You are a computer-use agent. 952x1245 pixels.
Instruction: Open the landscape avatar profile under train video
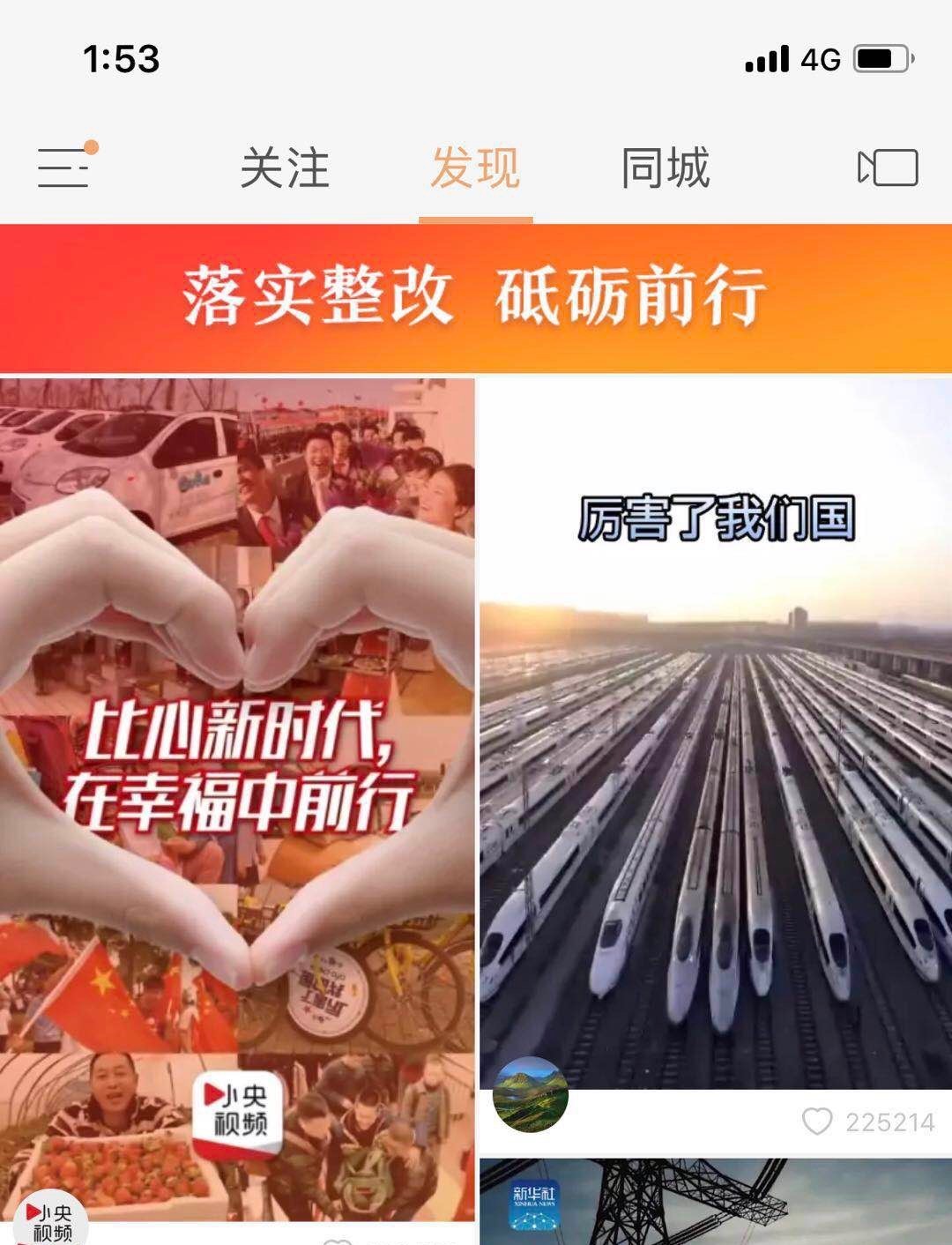(x=530, y=1094)
